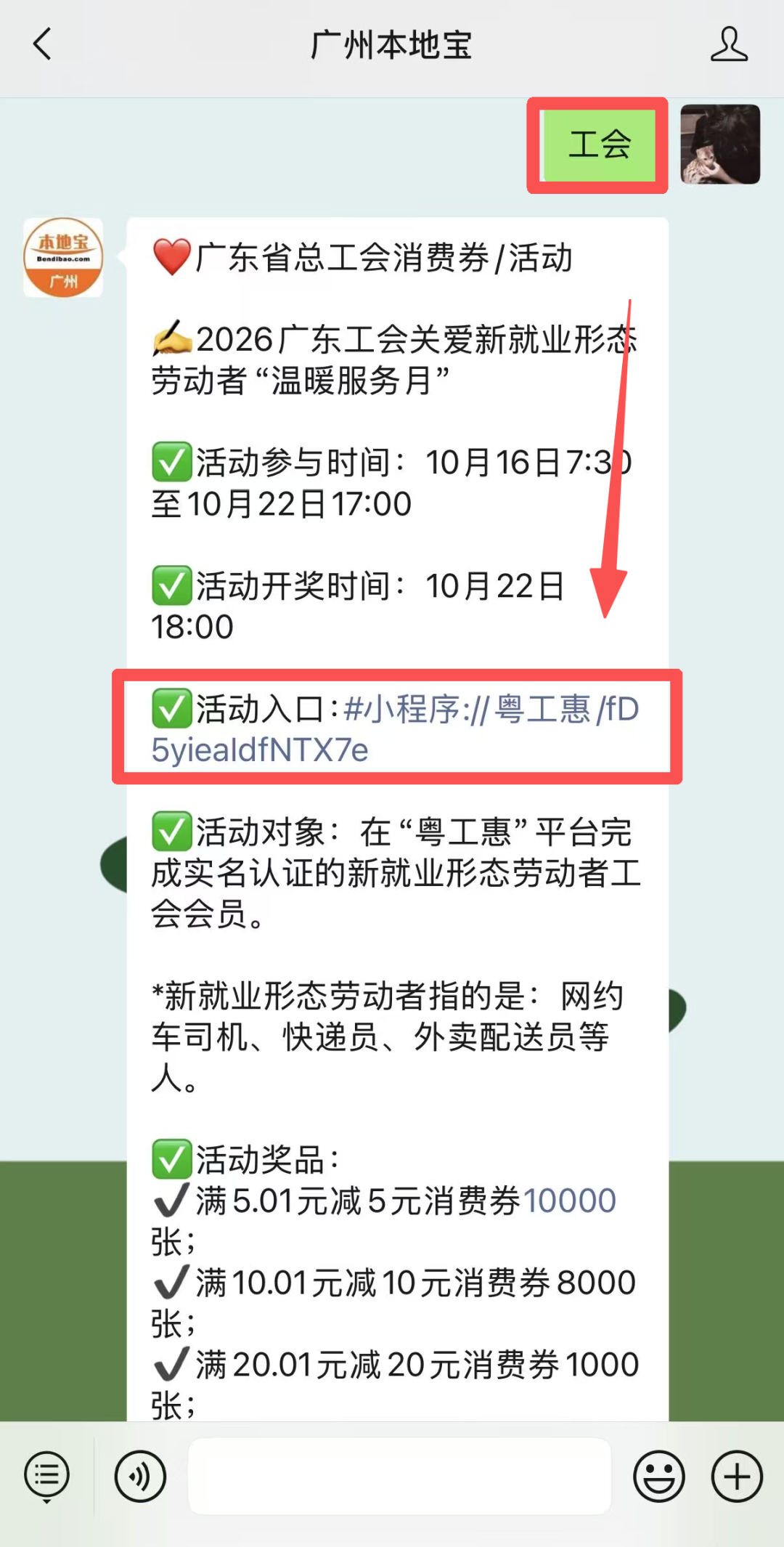Switch to voice input mode
The height and width of the screenshot is (1547, 784).
point(140,1476)
